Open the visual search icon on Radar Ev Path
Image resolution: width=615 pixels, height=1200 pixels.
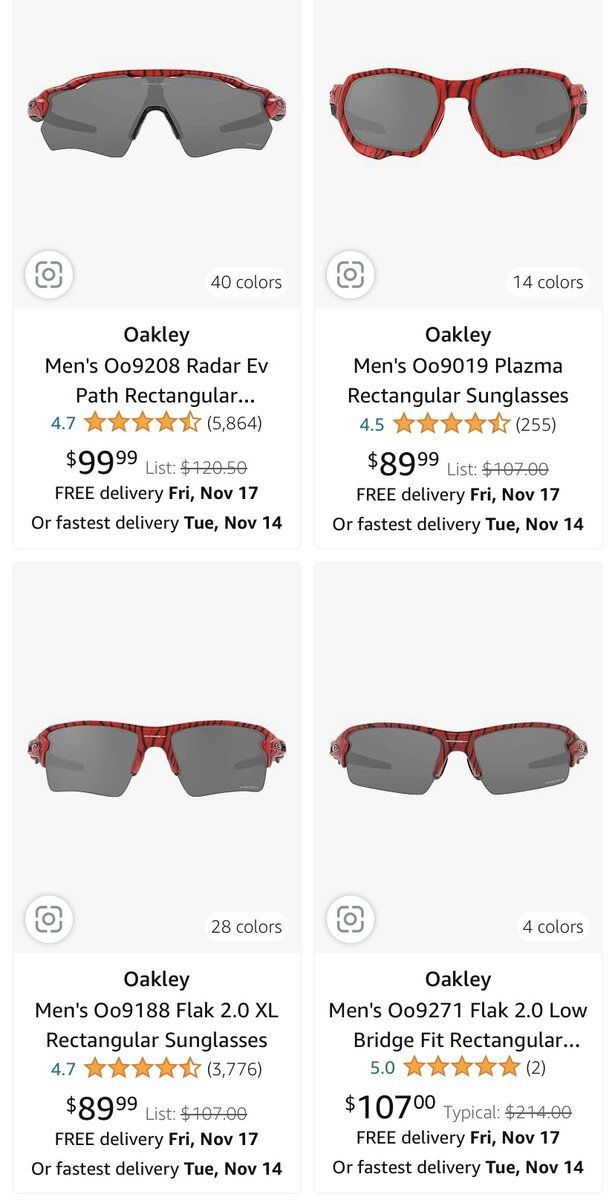click(x=49, y=275)
